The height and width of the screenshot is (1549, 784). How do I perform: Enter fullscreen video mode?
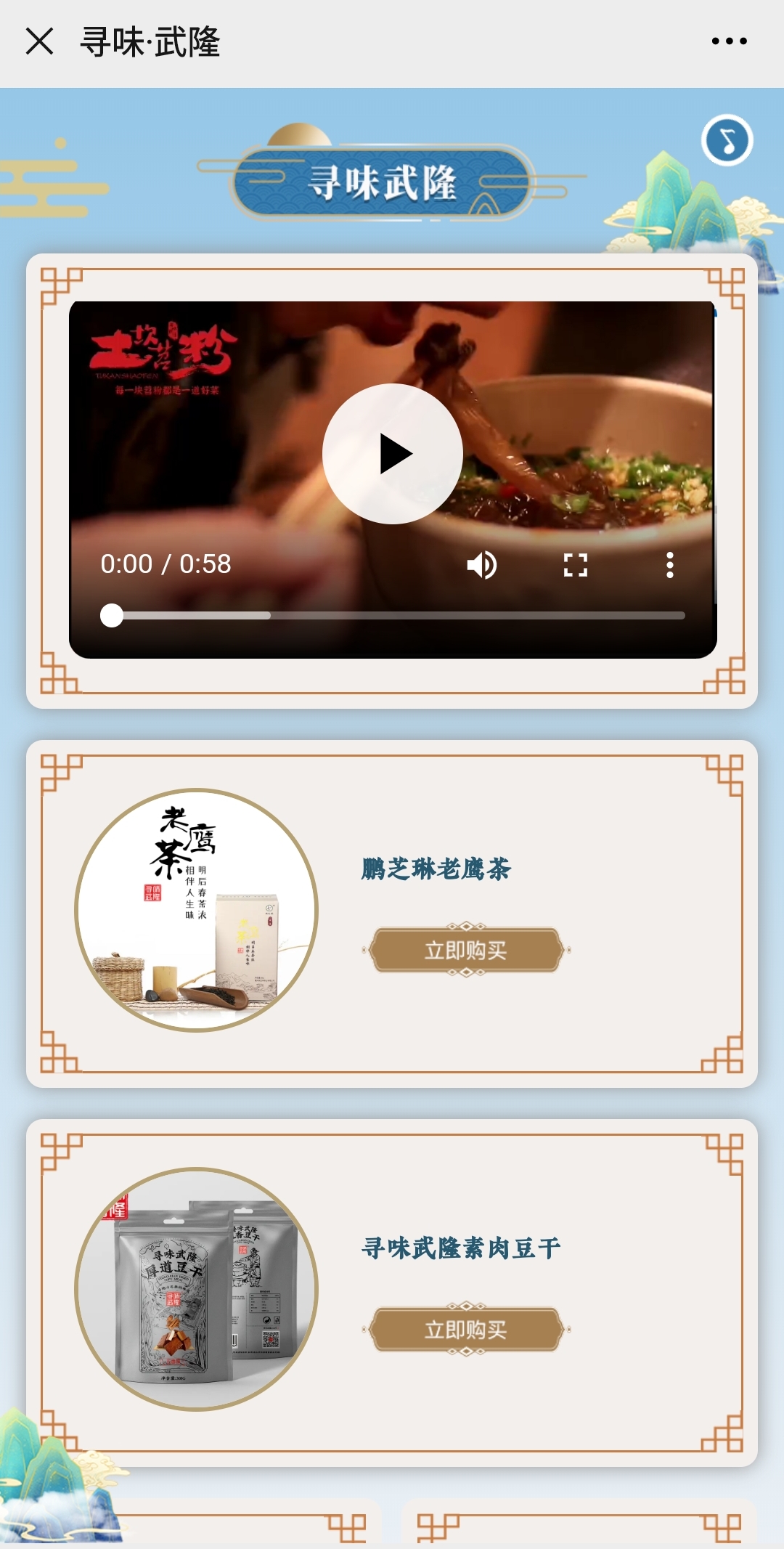(x=575, y=565)
